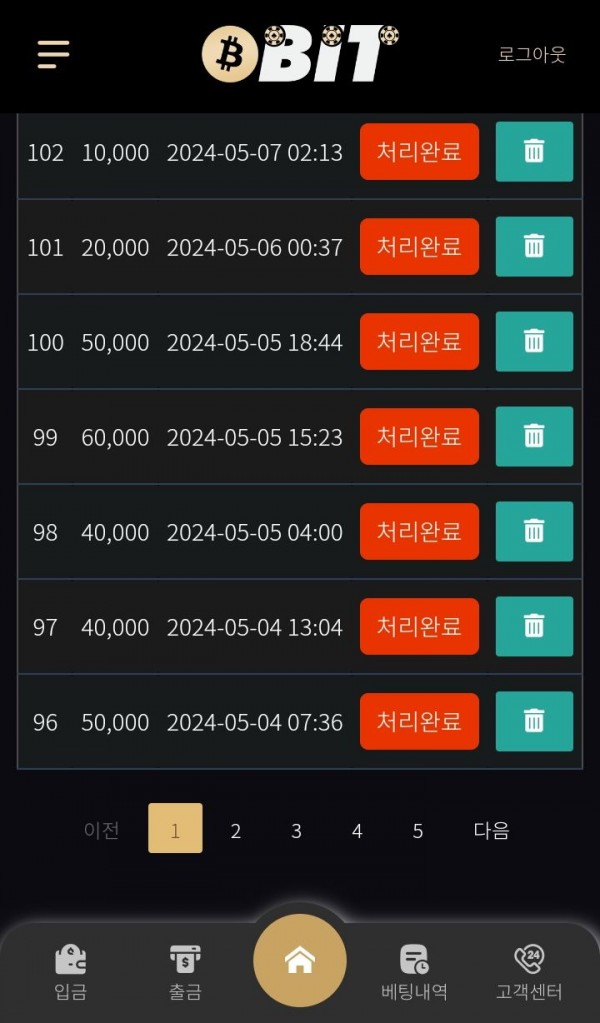Go to page 4
The width and height of the screenshot is (600, 1023).
[357, 831]
